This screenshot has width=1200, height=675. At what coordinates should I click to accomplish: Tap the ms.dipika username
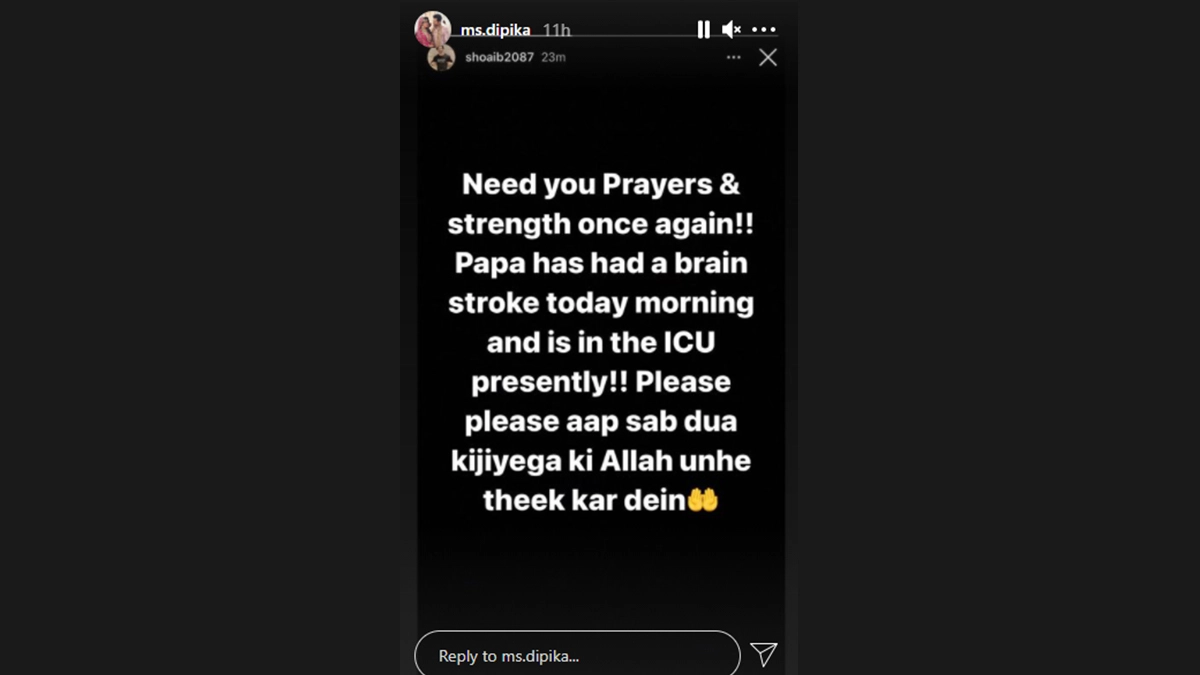[495, 30]
